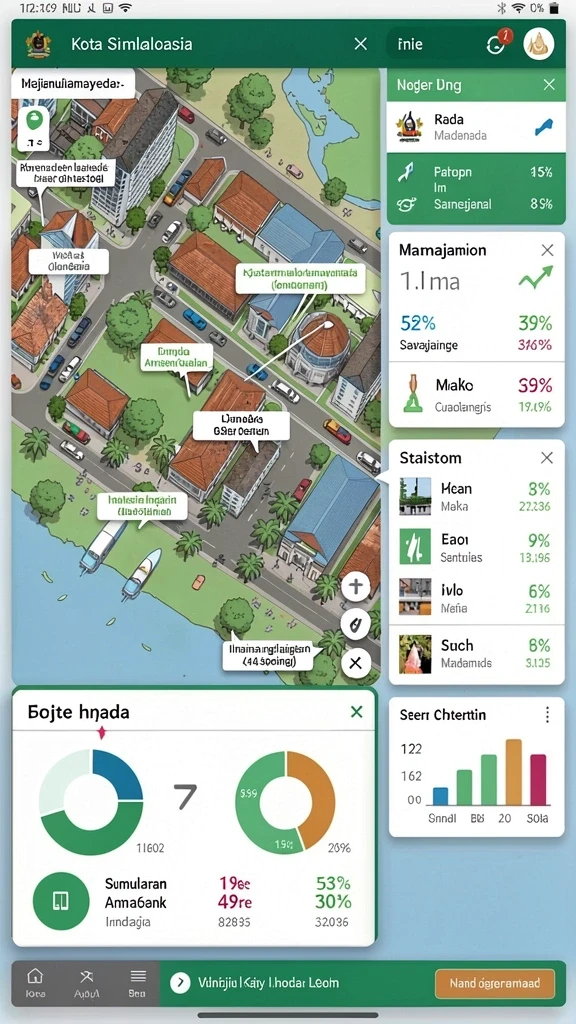This screenshot has height=1024, width=576.
Task: Open the Hean Maka entry
Action: pos(477,497)
